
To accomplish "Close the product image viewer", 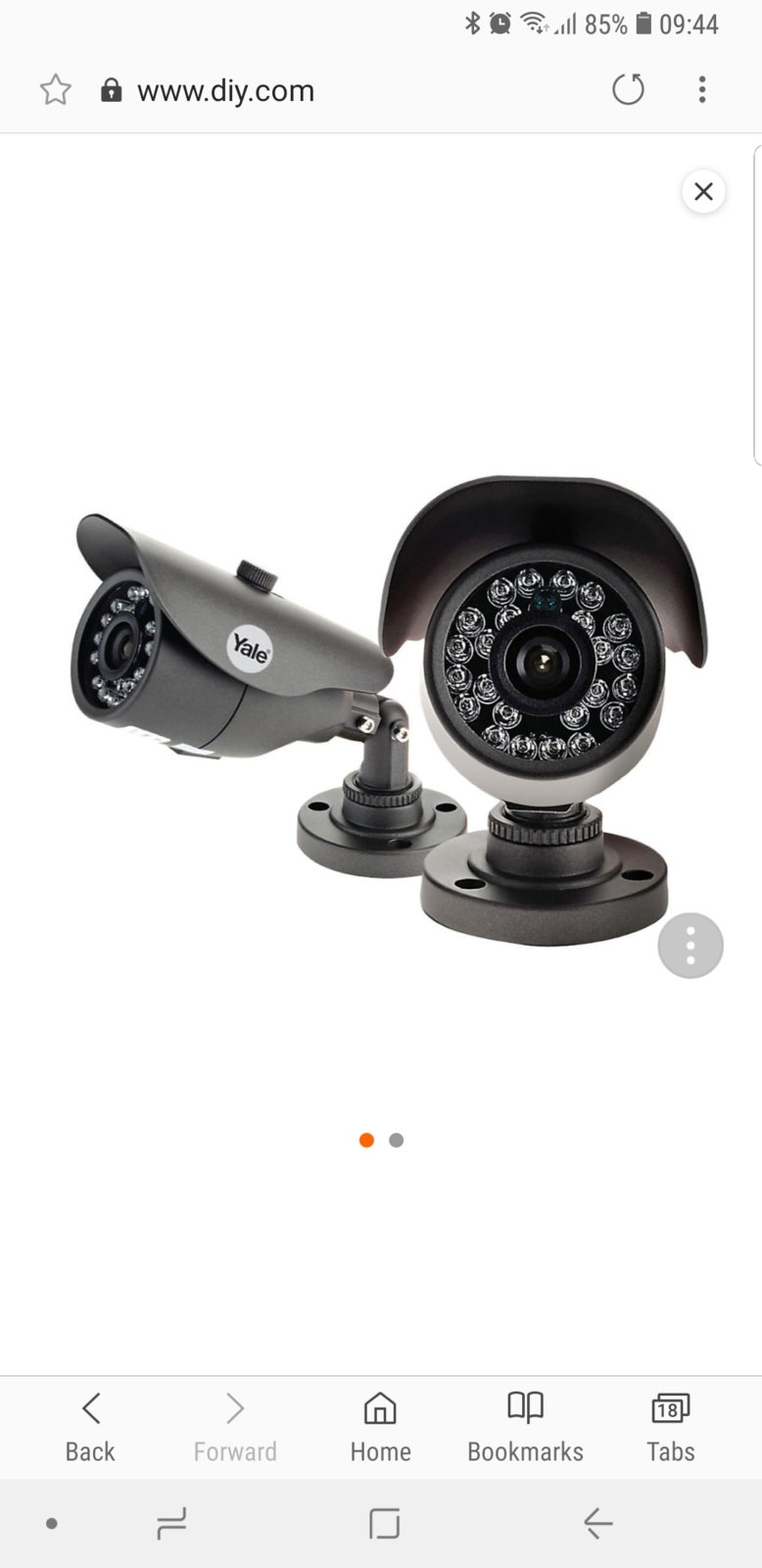I will pyautogui.click(x=703, y=191).
